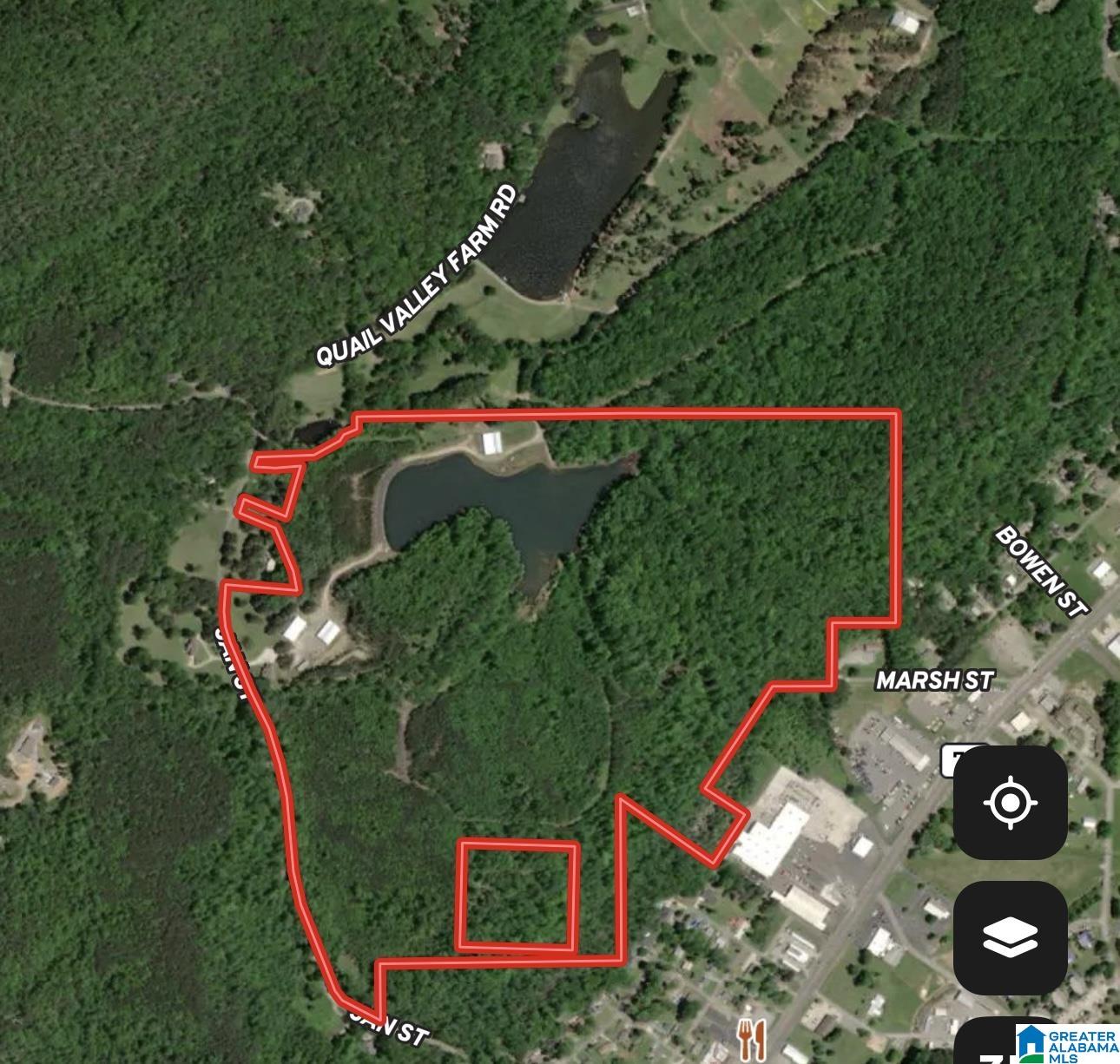Center map on my current location

click(1010, 802)
